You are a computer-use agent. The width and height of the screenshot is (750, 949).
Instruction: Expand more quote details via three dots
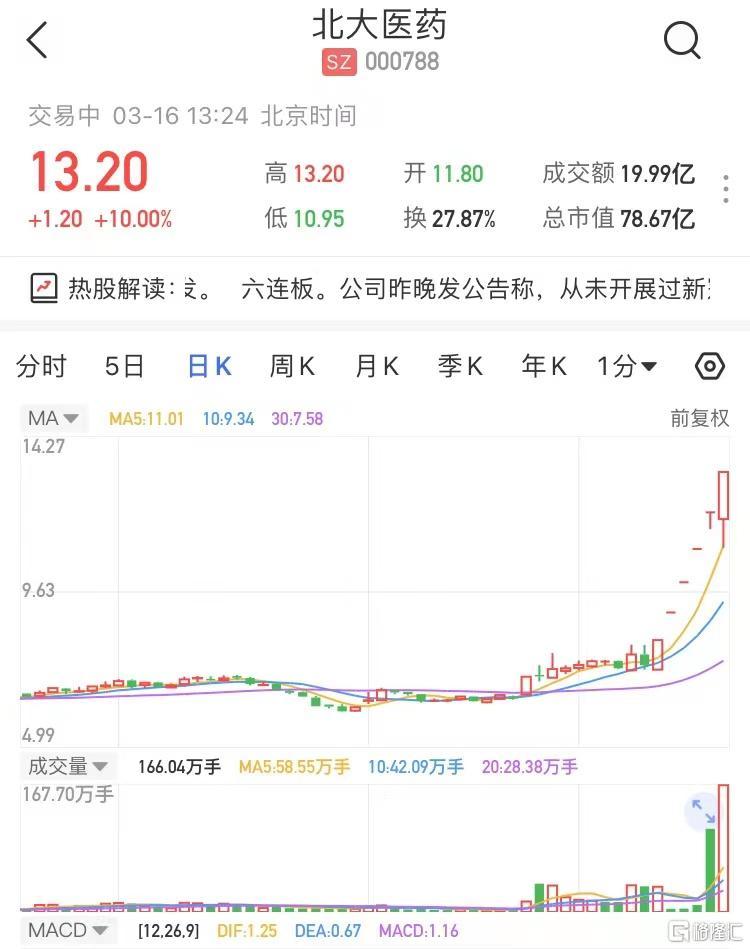click(x=726, y=189)
